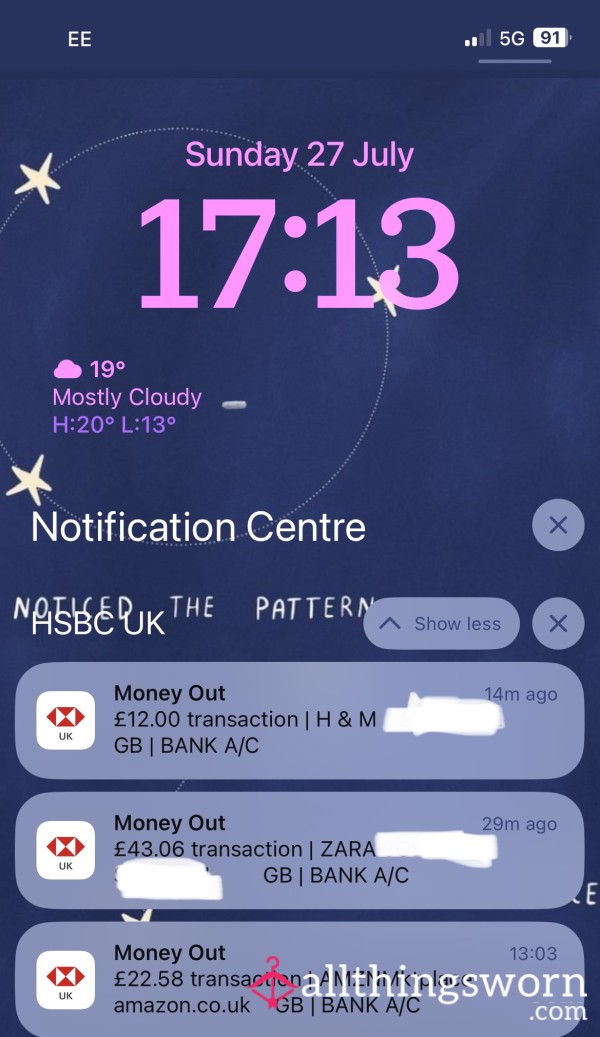Open the Mostly Cloudy weather widget
Screen dimensions: 600x1037
coord(127,396)
